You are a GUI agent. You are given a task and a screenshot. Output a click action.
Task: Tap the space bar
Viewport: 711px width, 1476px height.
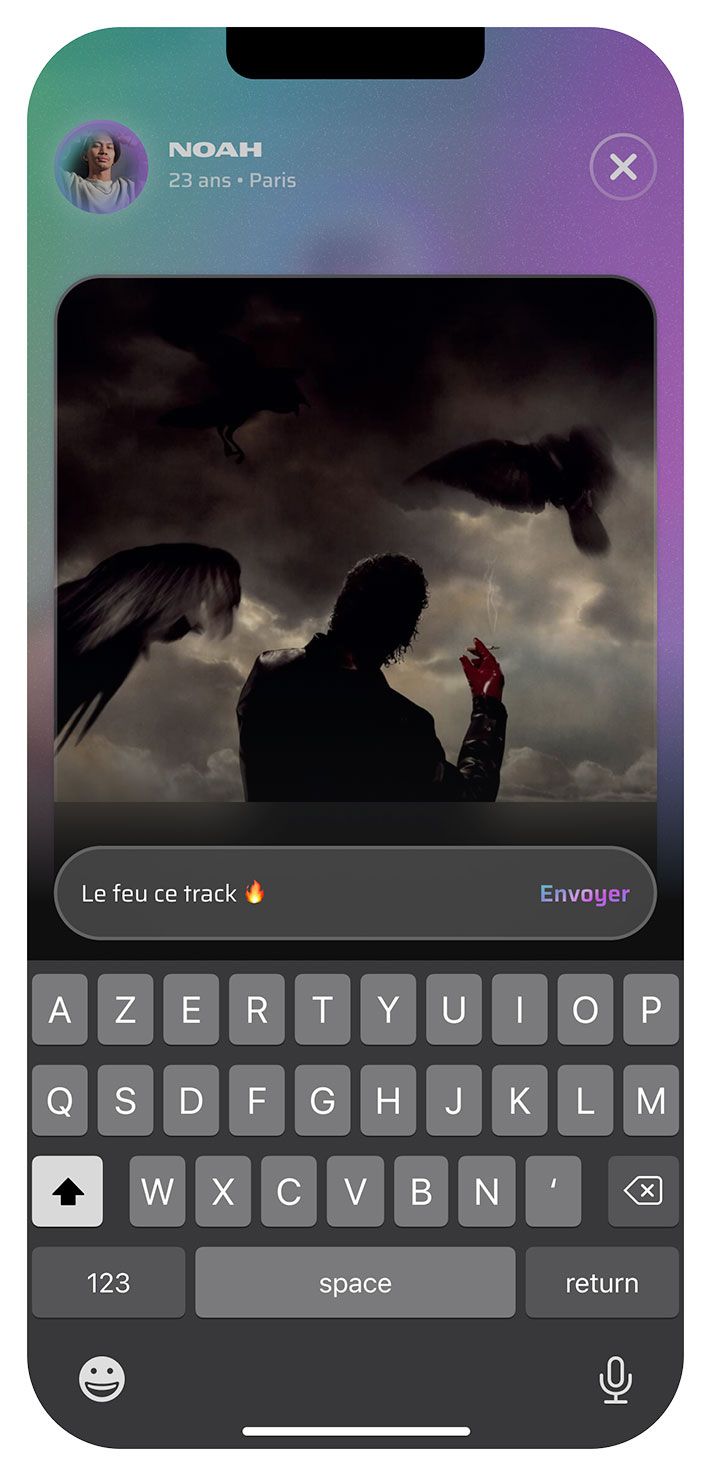click(355, 1283)
